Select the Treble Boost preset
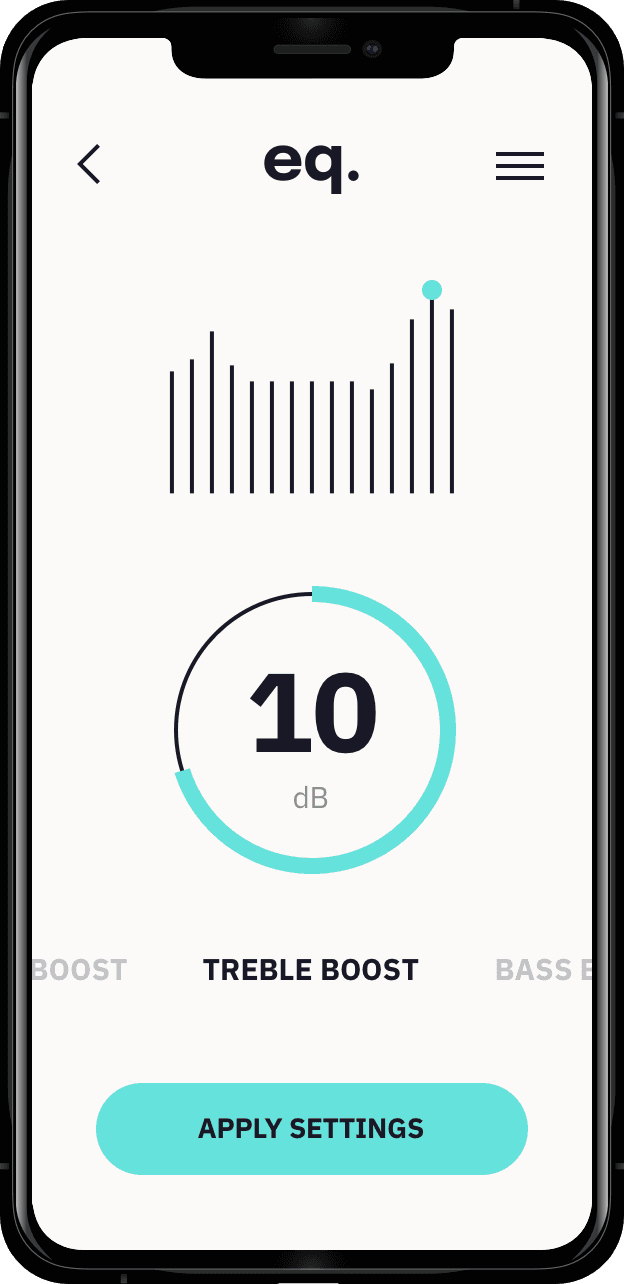This screenshot has height=1284, width=624. [311, 970]
